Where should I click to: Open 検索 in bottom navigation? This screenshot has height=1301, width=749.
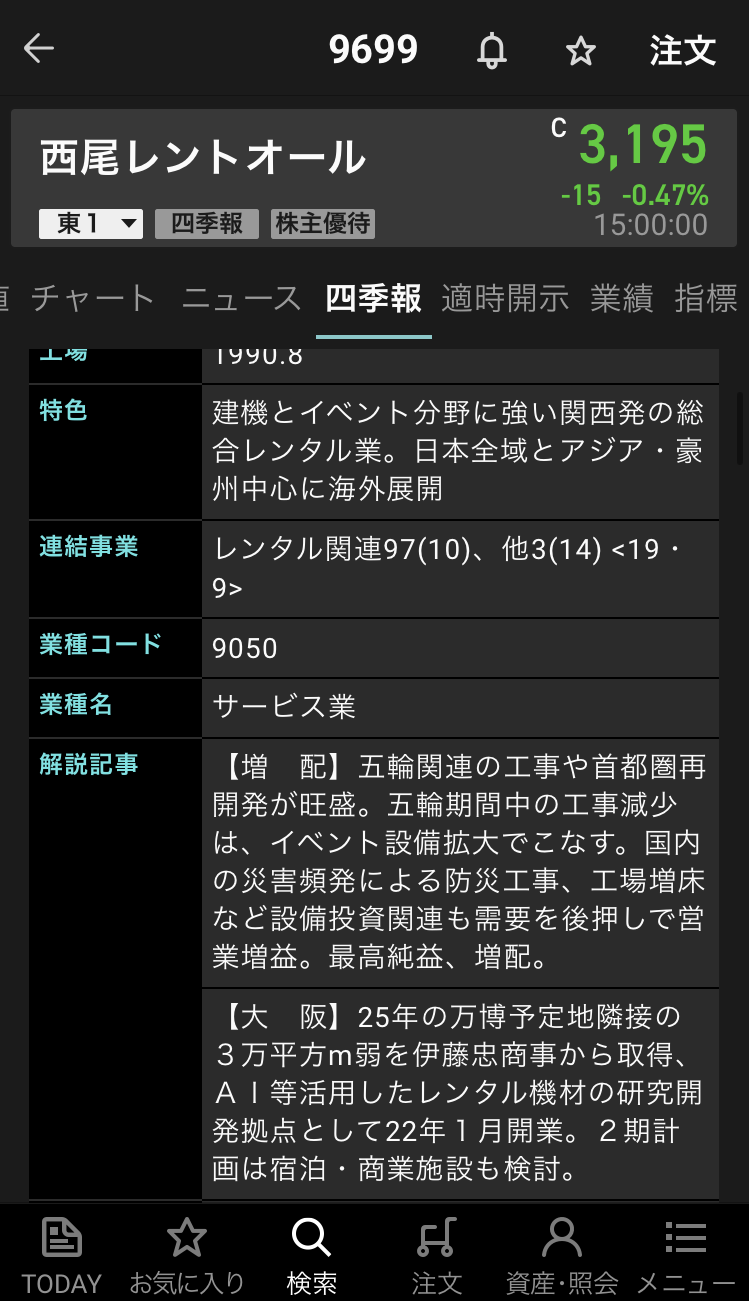coord(311,1255)
